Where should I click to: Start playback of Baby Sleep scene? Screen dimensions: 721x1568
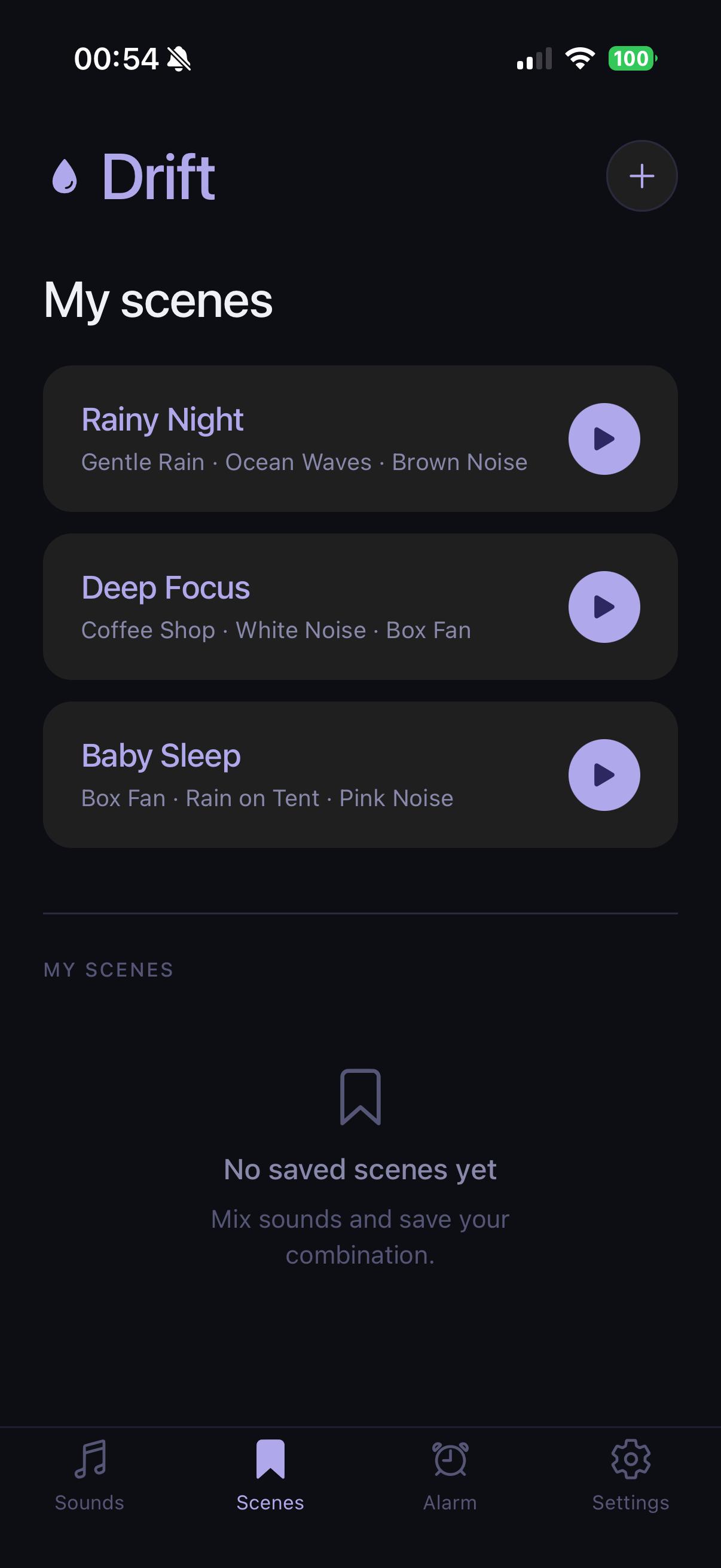pos(604,775)
